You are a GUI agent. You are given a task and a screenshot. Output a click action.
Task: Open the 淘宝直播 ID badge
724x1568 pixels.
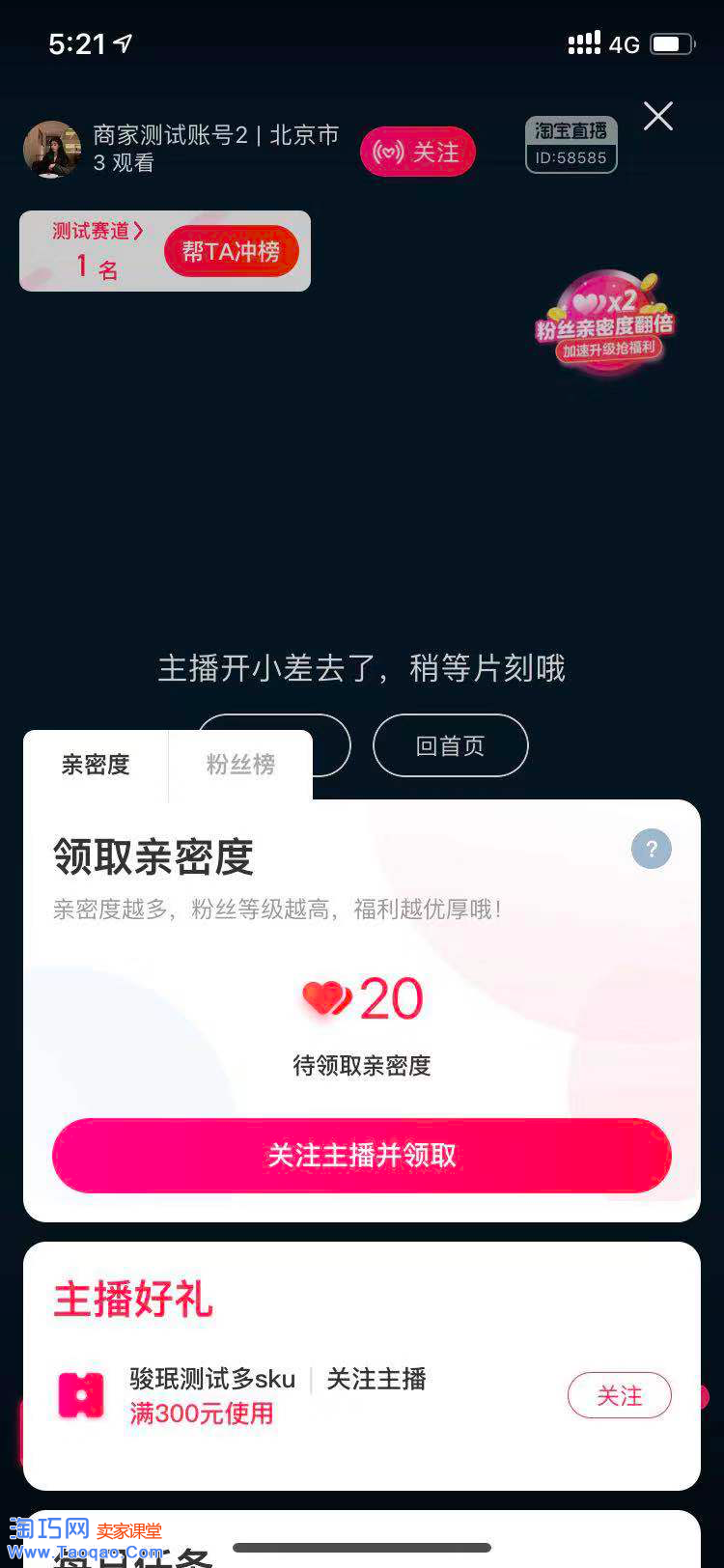pos(571,145)
